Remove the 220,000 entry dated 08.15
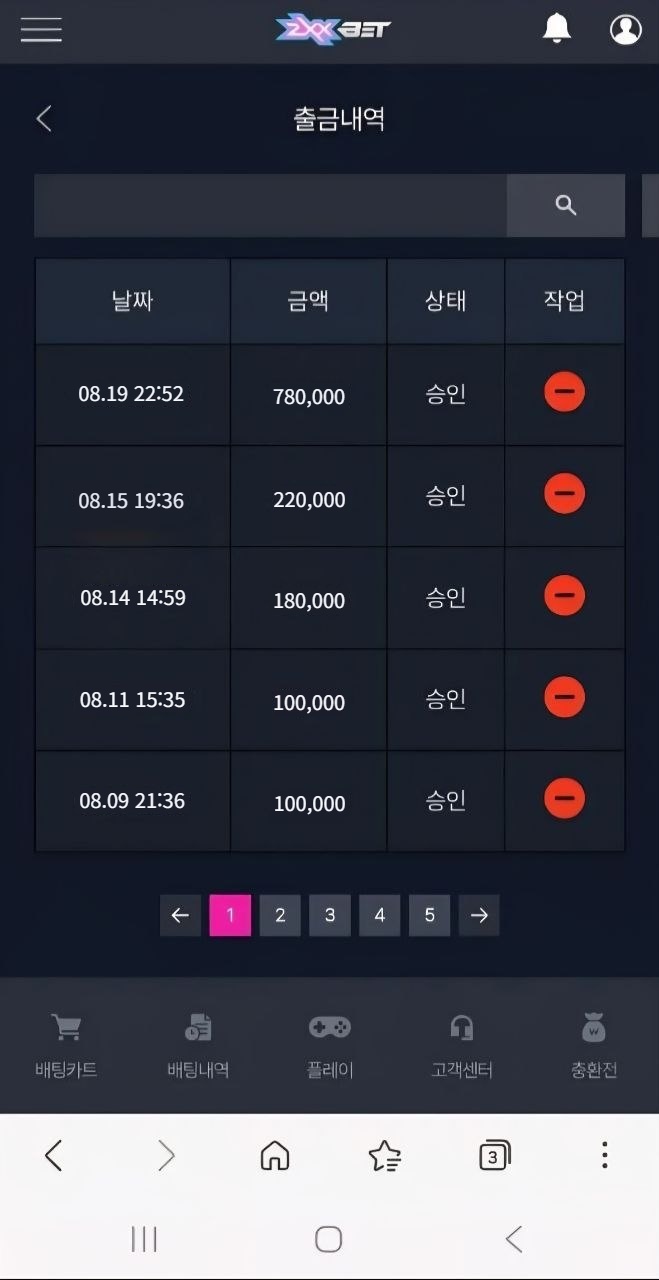659x1280 pixels. coord(564,493)
